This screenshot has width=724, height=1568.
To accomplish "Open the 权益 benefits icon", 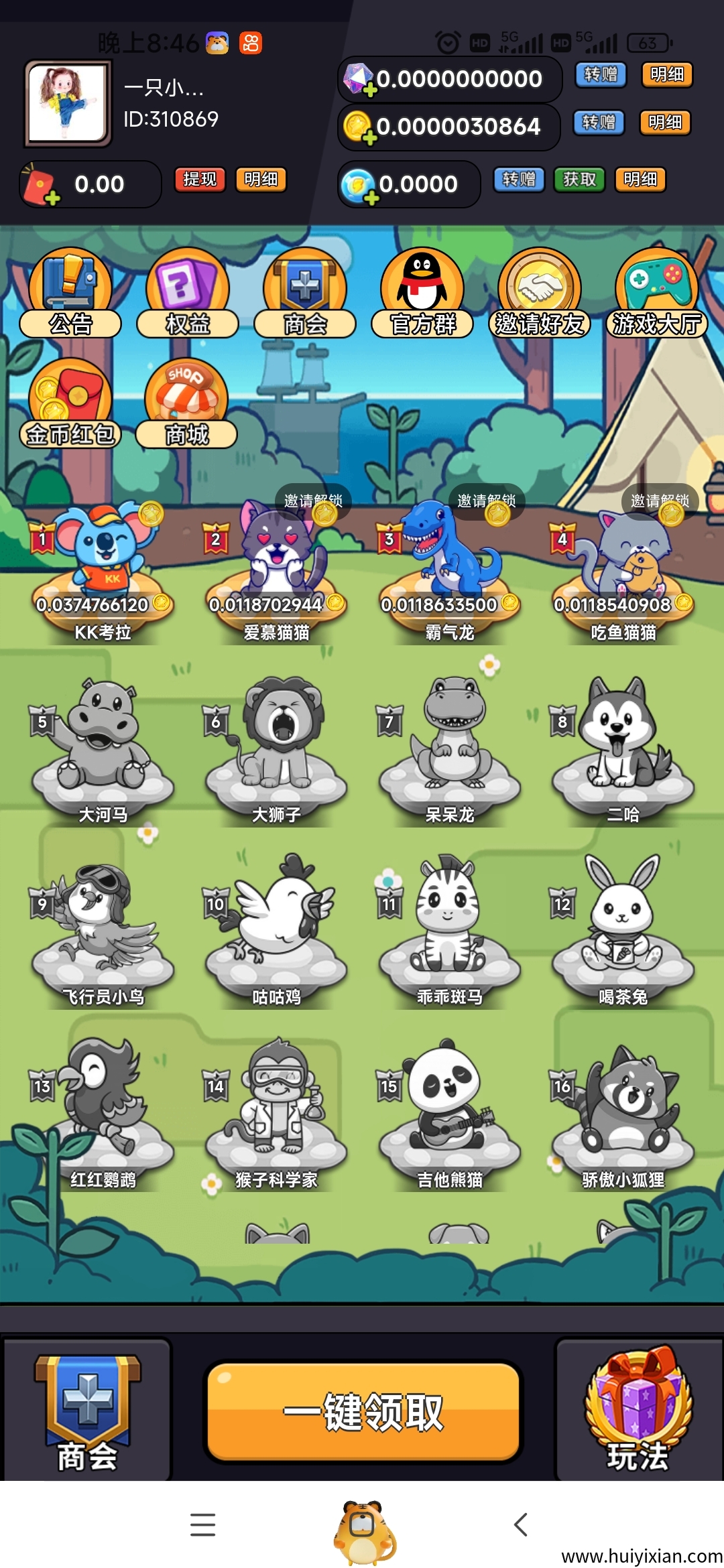I will (x=188, y=293).
